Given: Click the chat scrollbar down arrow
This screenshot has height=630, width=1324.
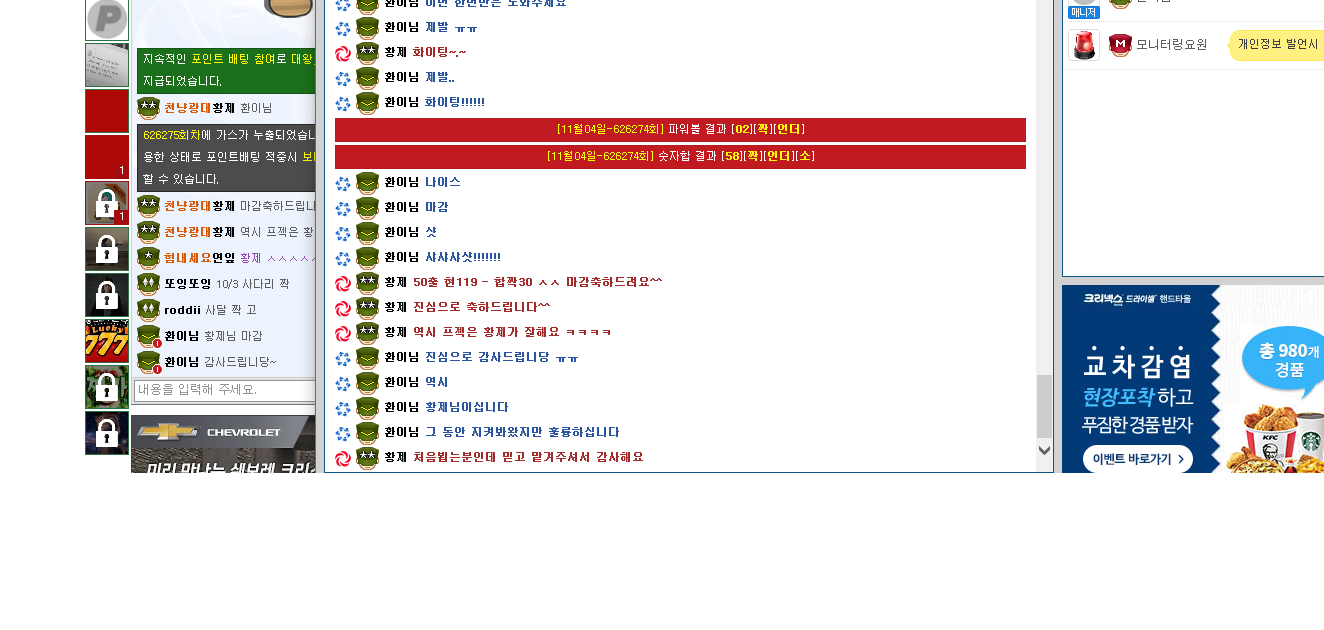Looking at the screenshot, I should pyautogui.click(x=1044, y=451).
